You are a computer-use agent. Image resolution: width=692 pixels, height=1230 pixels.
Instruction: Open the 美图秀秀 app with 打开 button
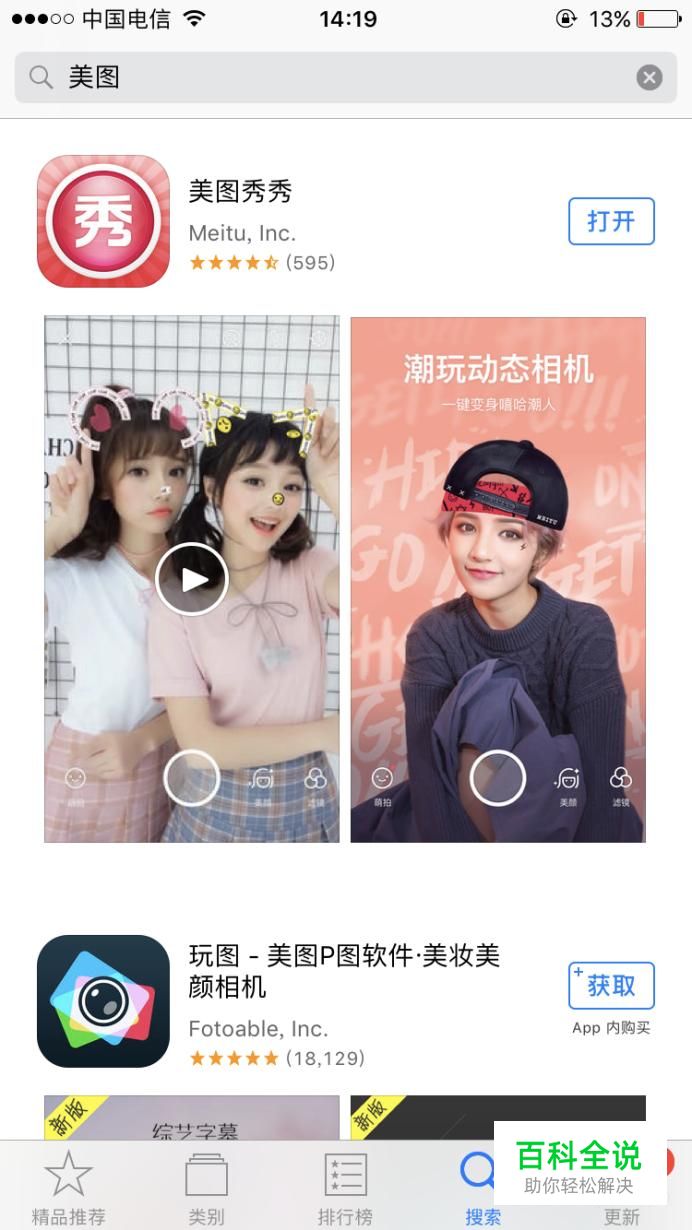[x=611, y=221]
